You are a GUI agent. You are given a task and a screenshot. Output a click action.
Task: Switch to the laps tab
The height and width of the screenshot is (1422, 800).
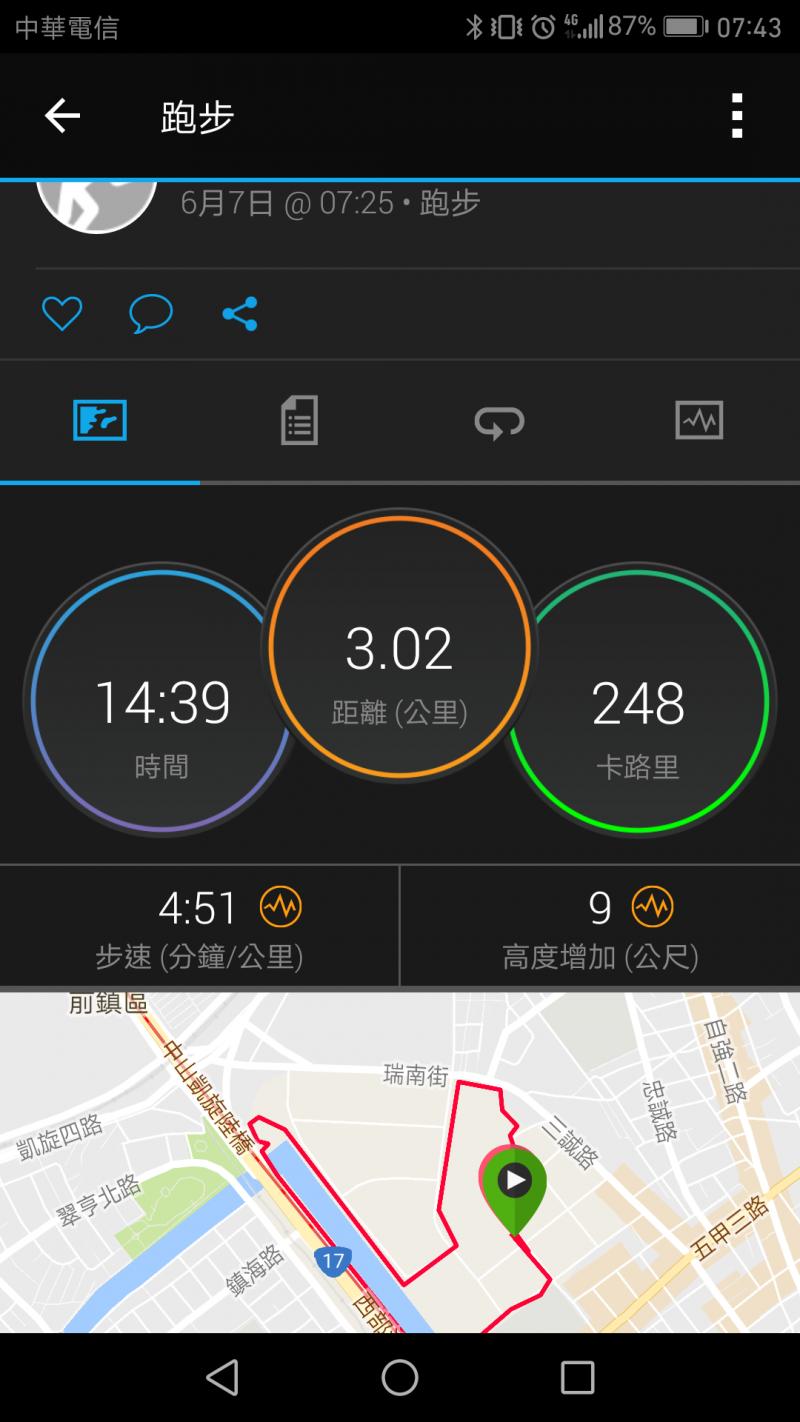pyautogui.click(x=499, y=420)
